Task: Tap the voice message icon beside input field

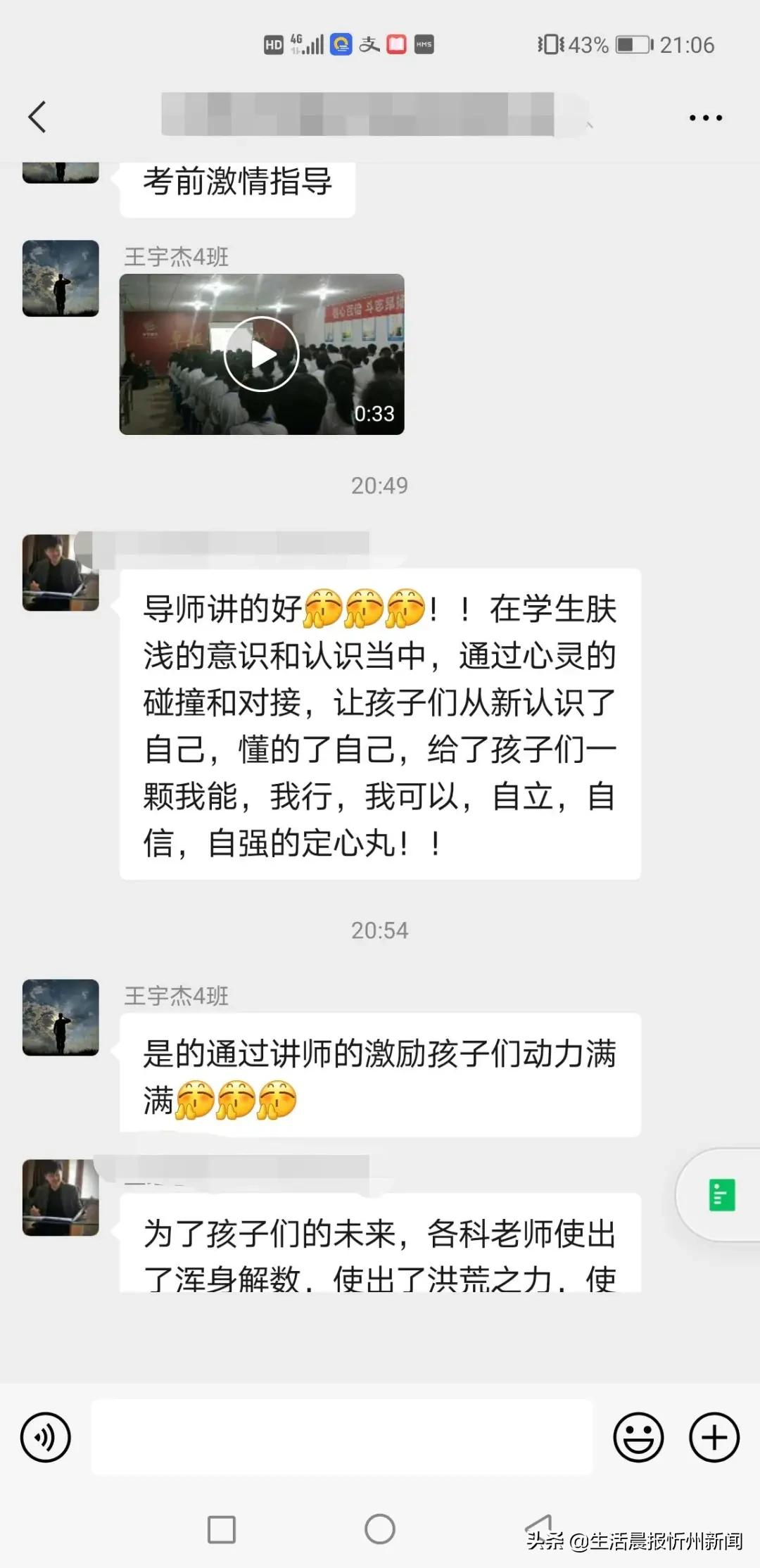Action: tap(45, 1436)
